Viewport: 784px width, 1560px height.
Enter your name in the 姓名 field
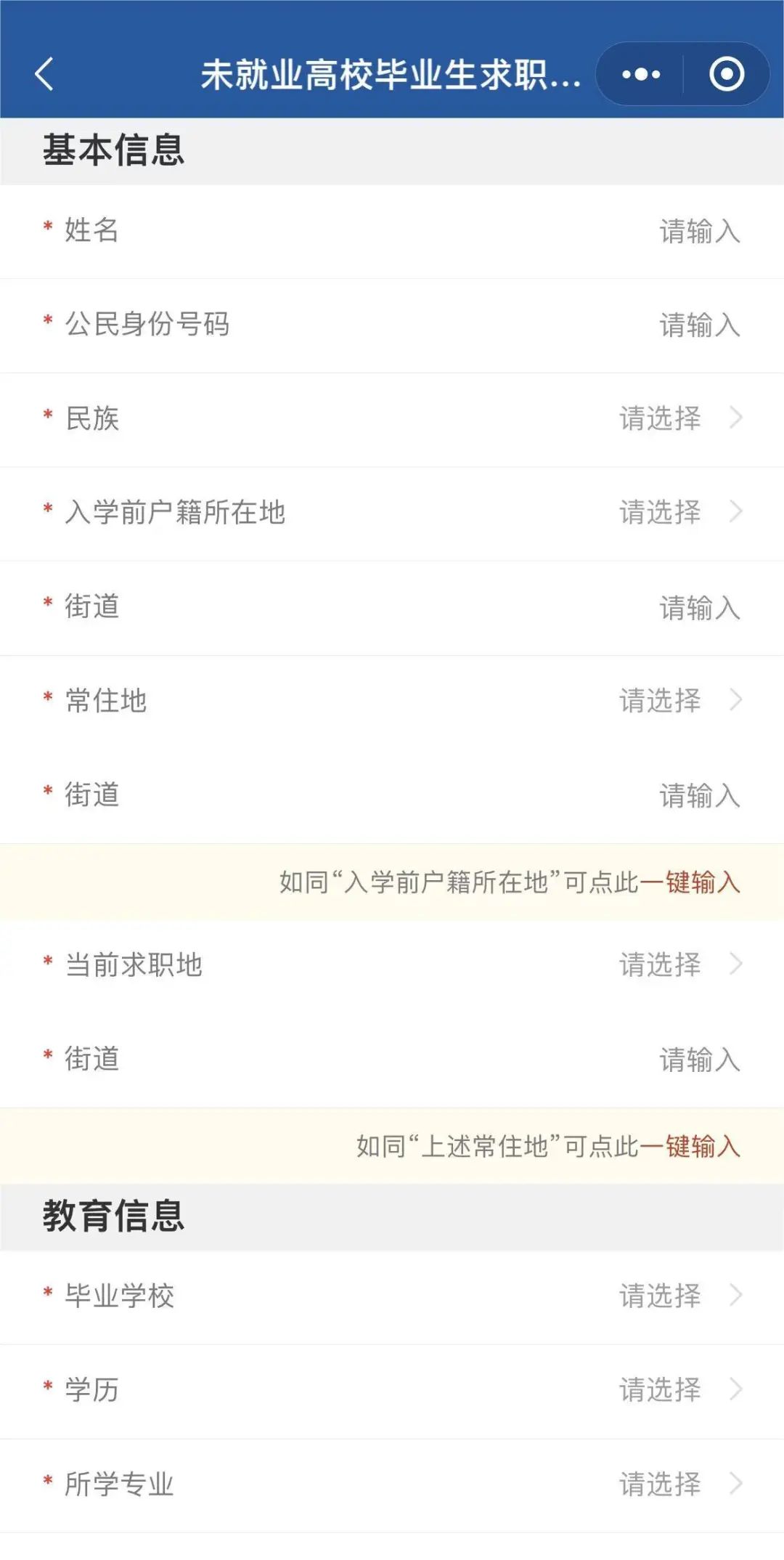(392, 232)
